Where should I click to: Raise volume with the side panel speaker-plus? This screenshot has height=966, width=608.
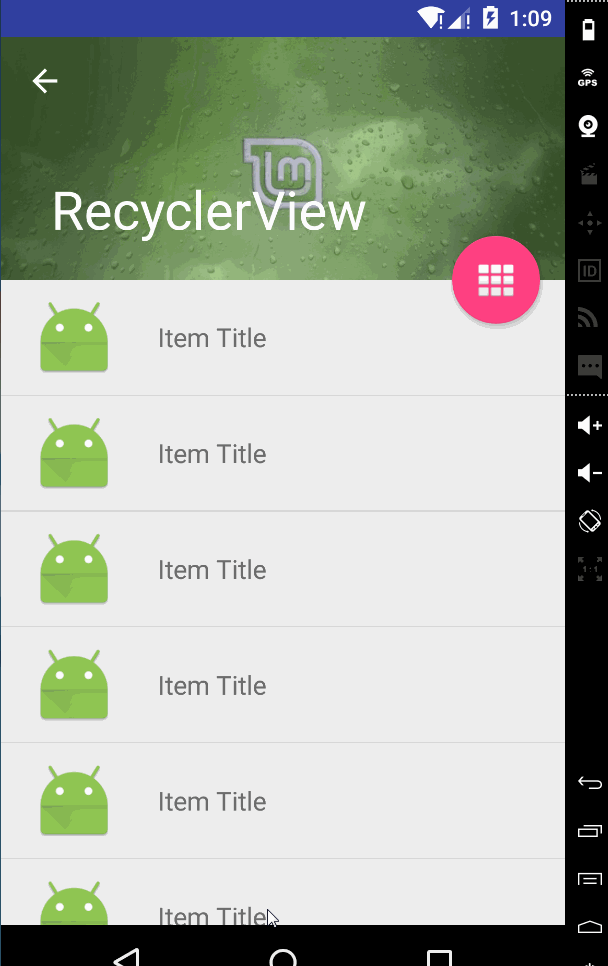click(x=589, y=426)
